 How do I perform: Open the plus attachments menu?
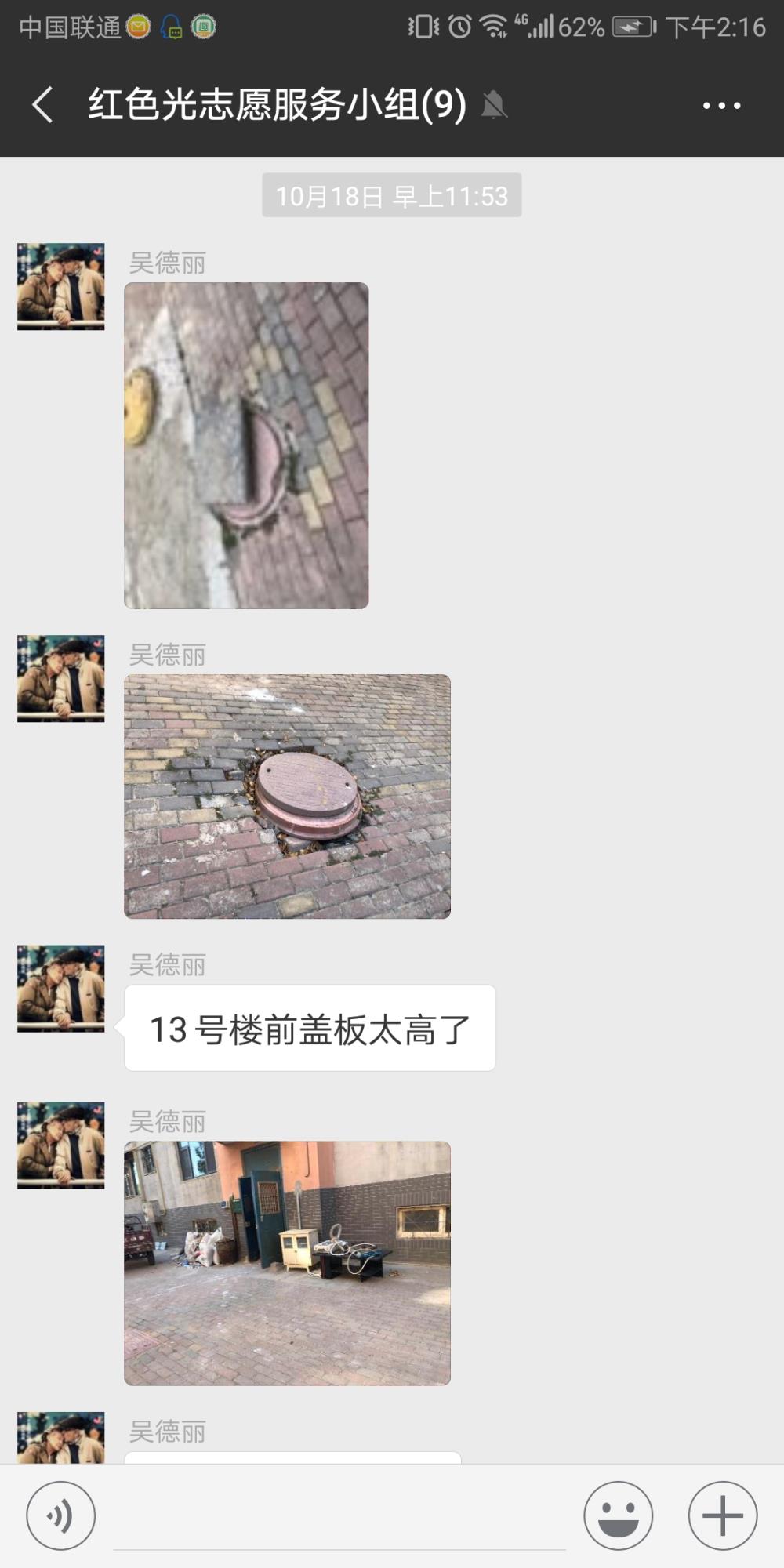coord(723,1516)
